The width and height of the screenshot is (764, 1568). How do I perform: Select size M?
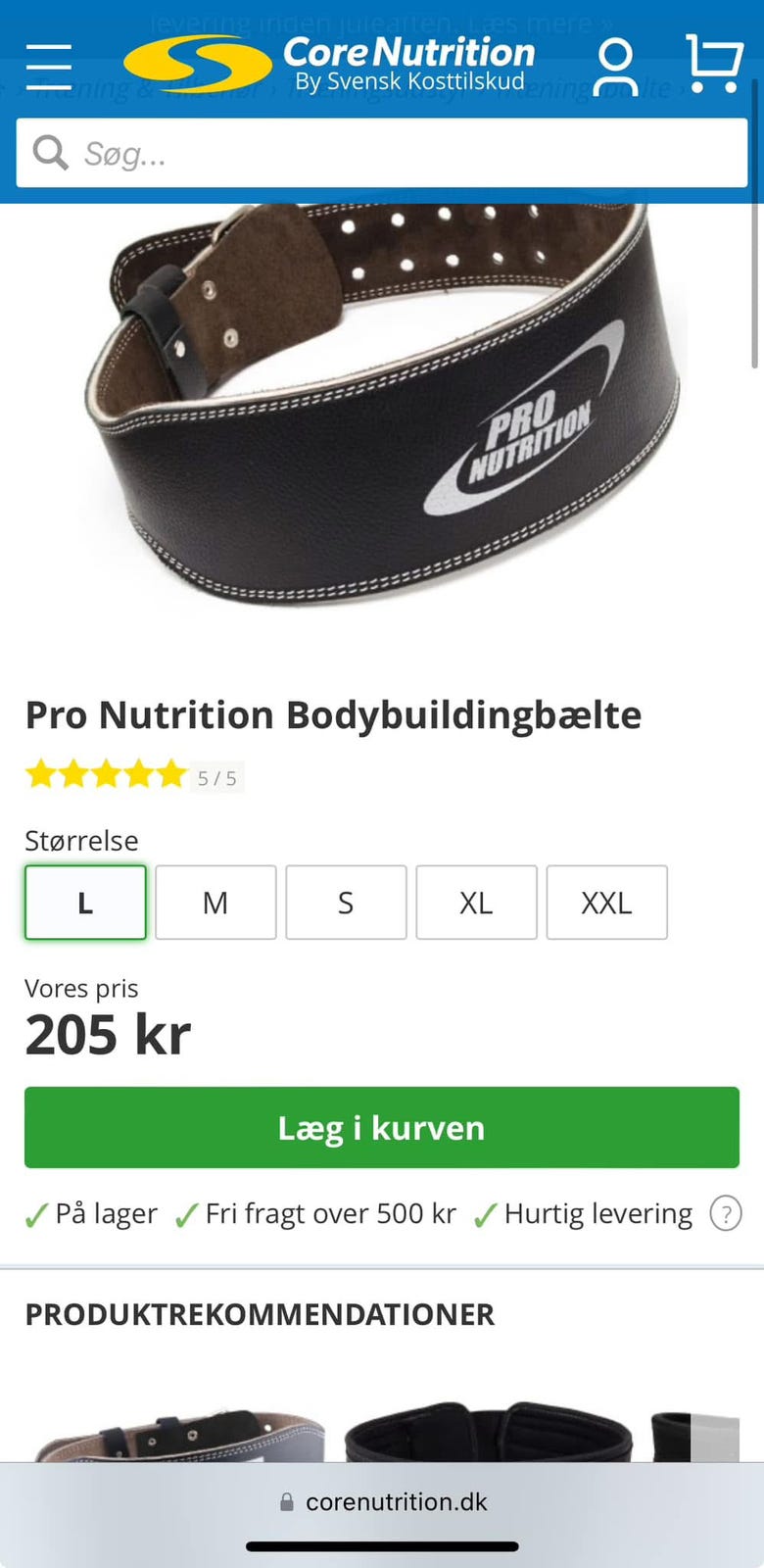click(x=215, y=903)
